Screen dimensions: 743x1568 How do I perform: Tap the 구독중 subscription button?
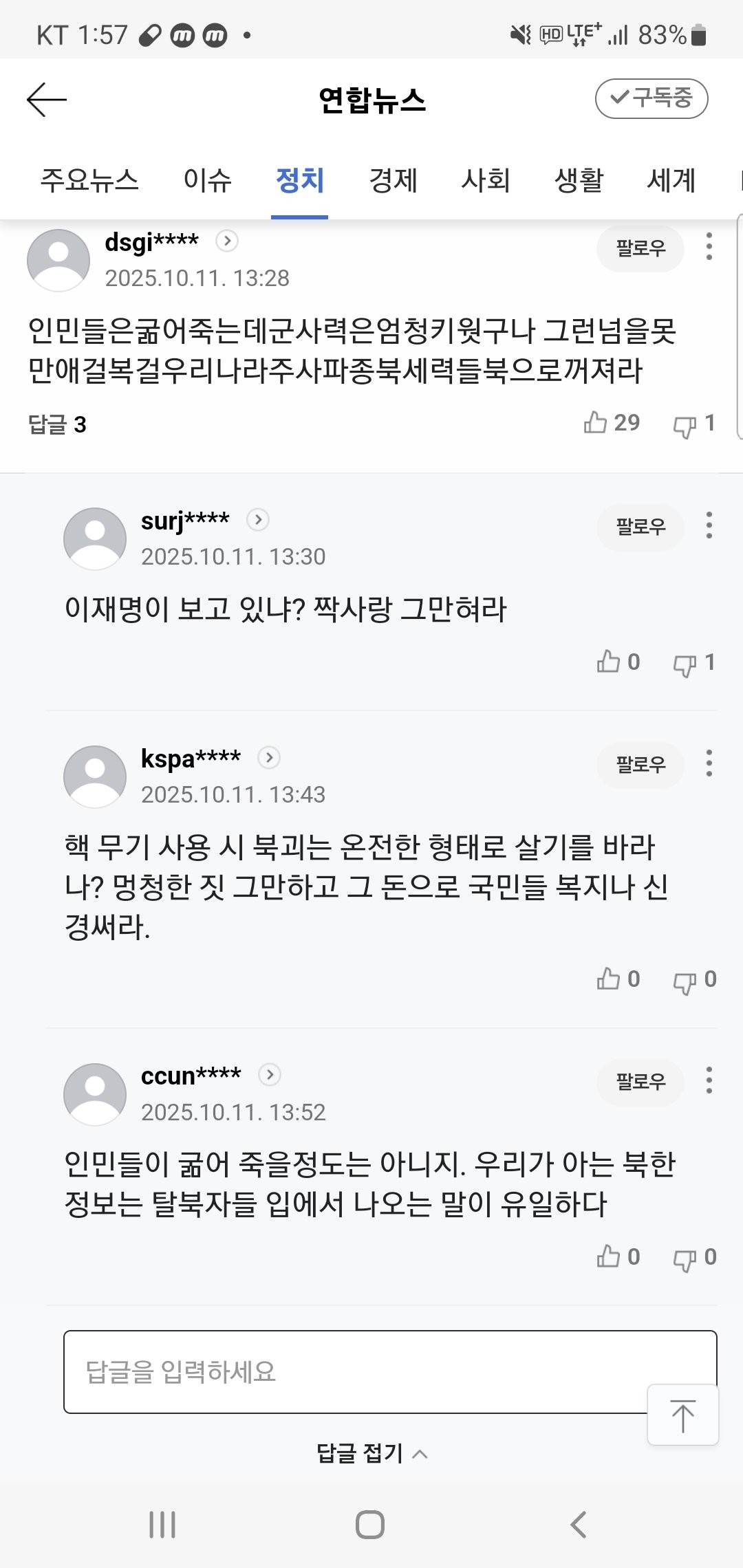(x=651, y=98)
